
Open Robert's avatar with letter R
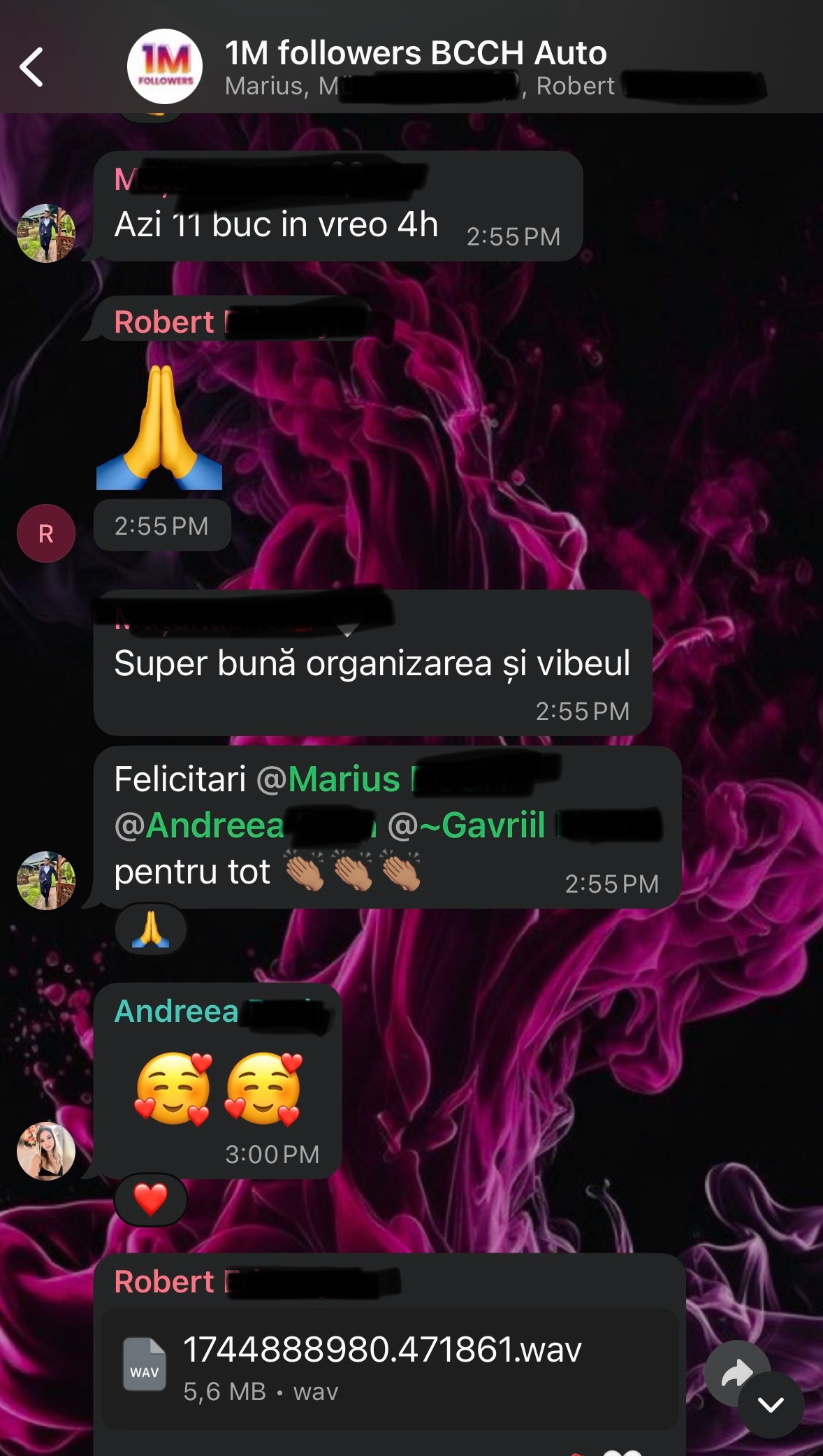[x=46, y=533]
